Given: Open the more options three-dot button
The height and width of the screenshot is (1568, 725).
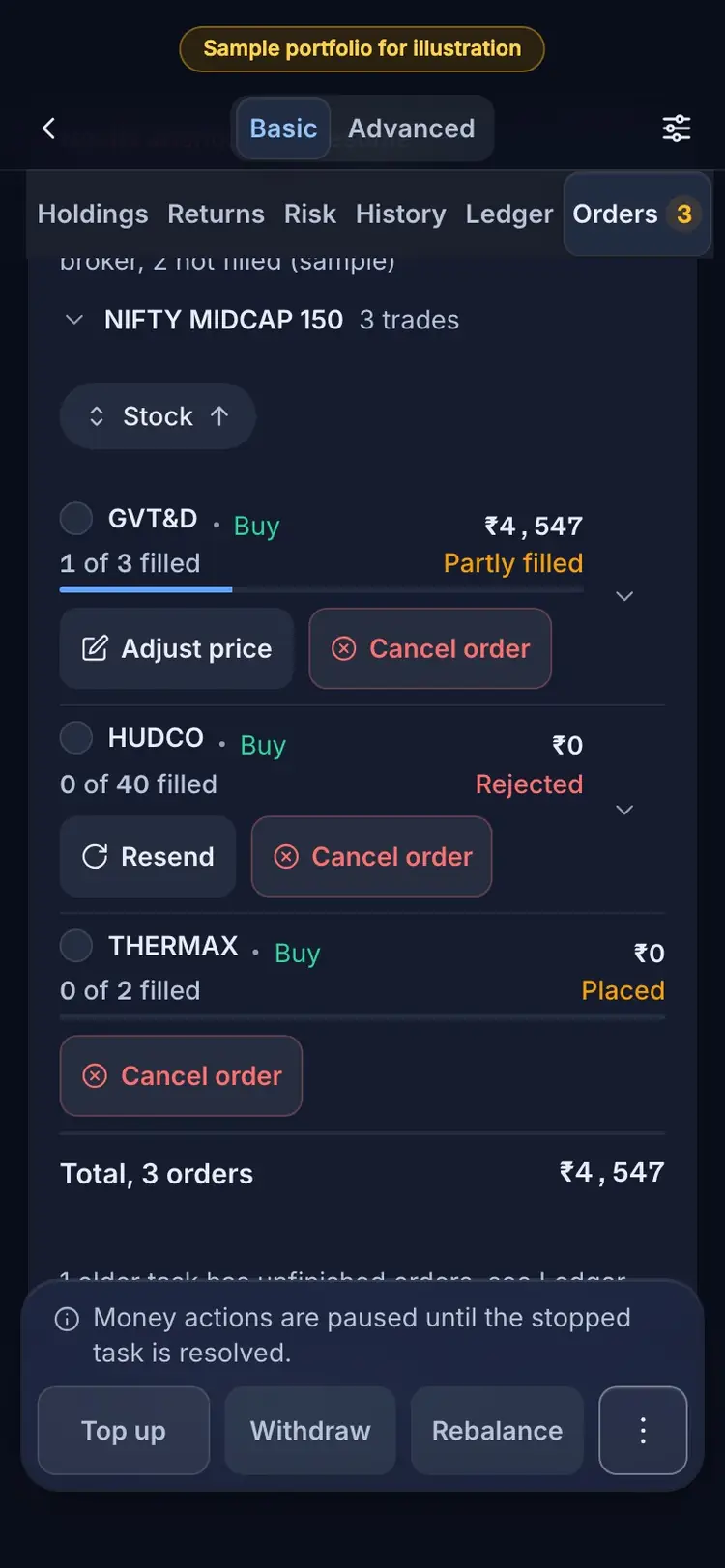Looking at the screenshot, I should (x=643, y=1431).
